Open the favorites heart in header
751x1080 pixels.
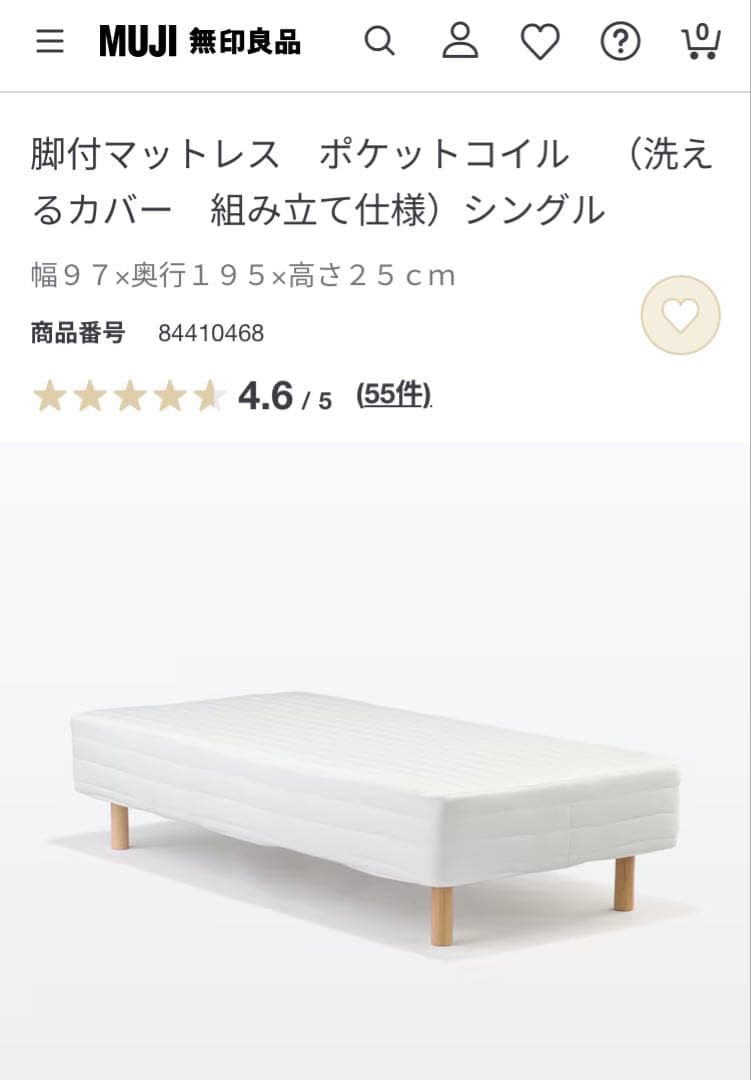coord(540,42)
